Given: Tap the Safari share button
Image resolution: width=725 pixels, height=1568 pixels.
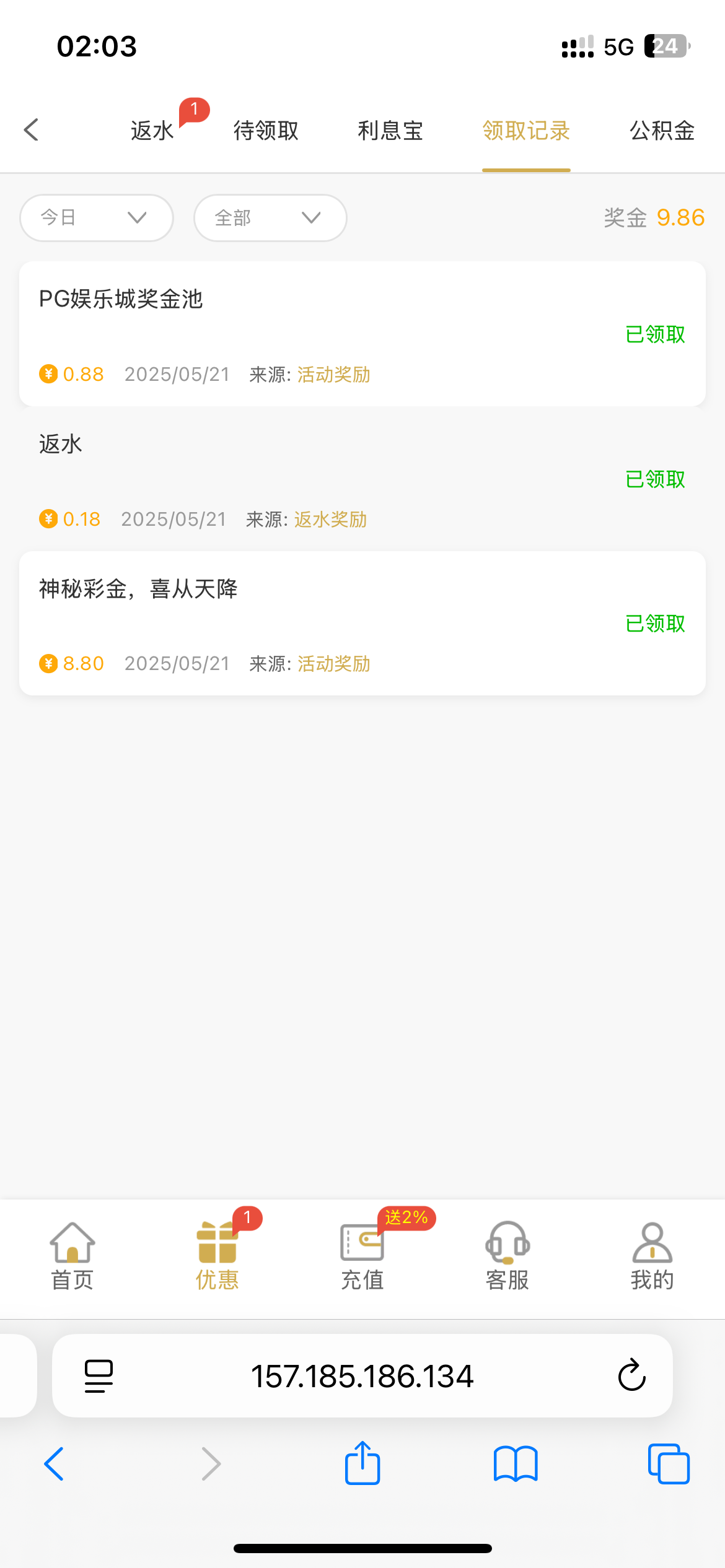Looking at the screenshot, I should pyautogui.click(x=362, y=1464).
